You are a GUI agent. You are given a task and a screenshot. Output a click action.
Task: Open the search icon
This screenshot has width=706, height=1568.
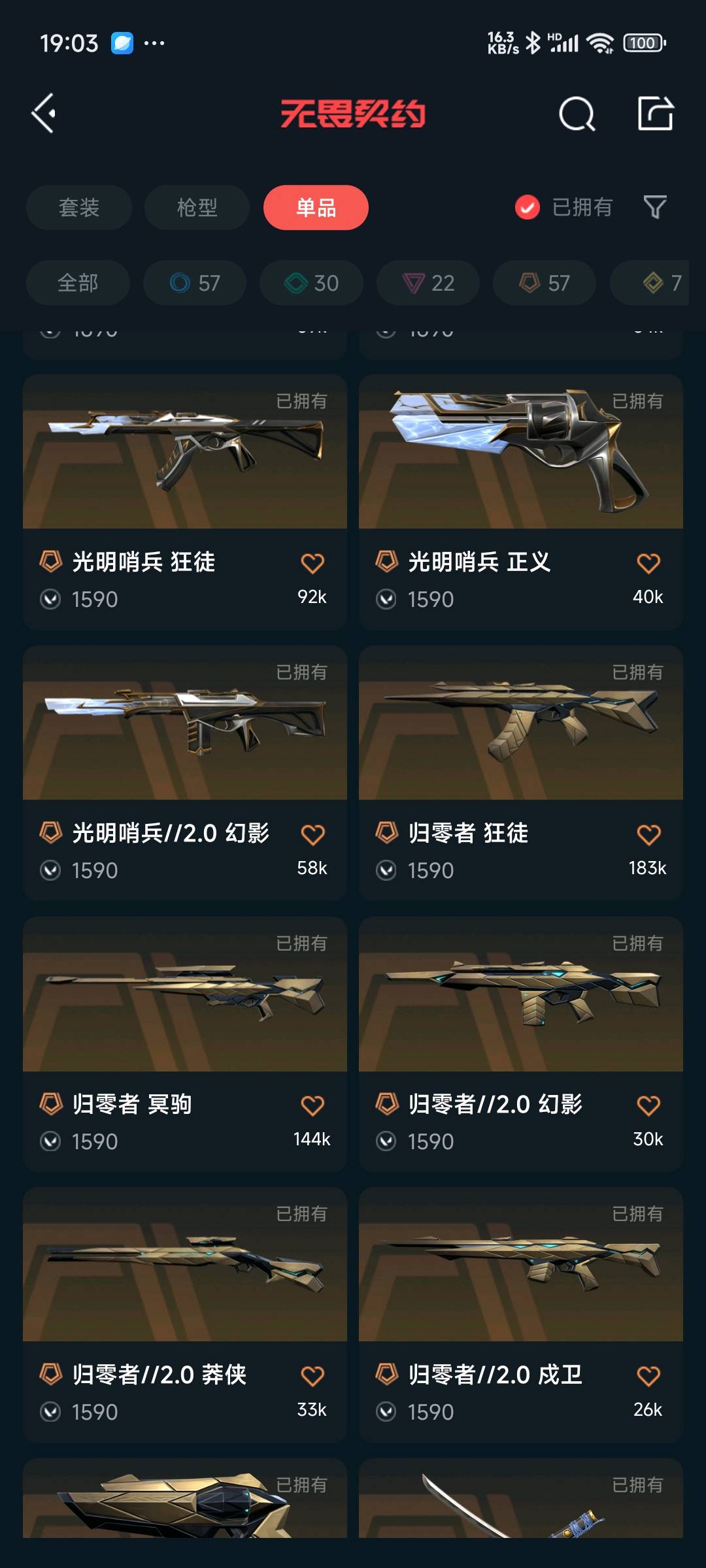(x=577, y=114)
